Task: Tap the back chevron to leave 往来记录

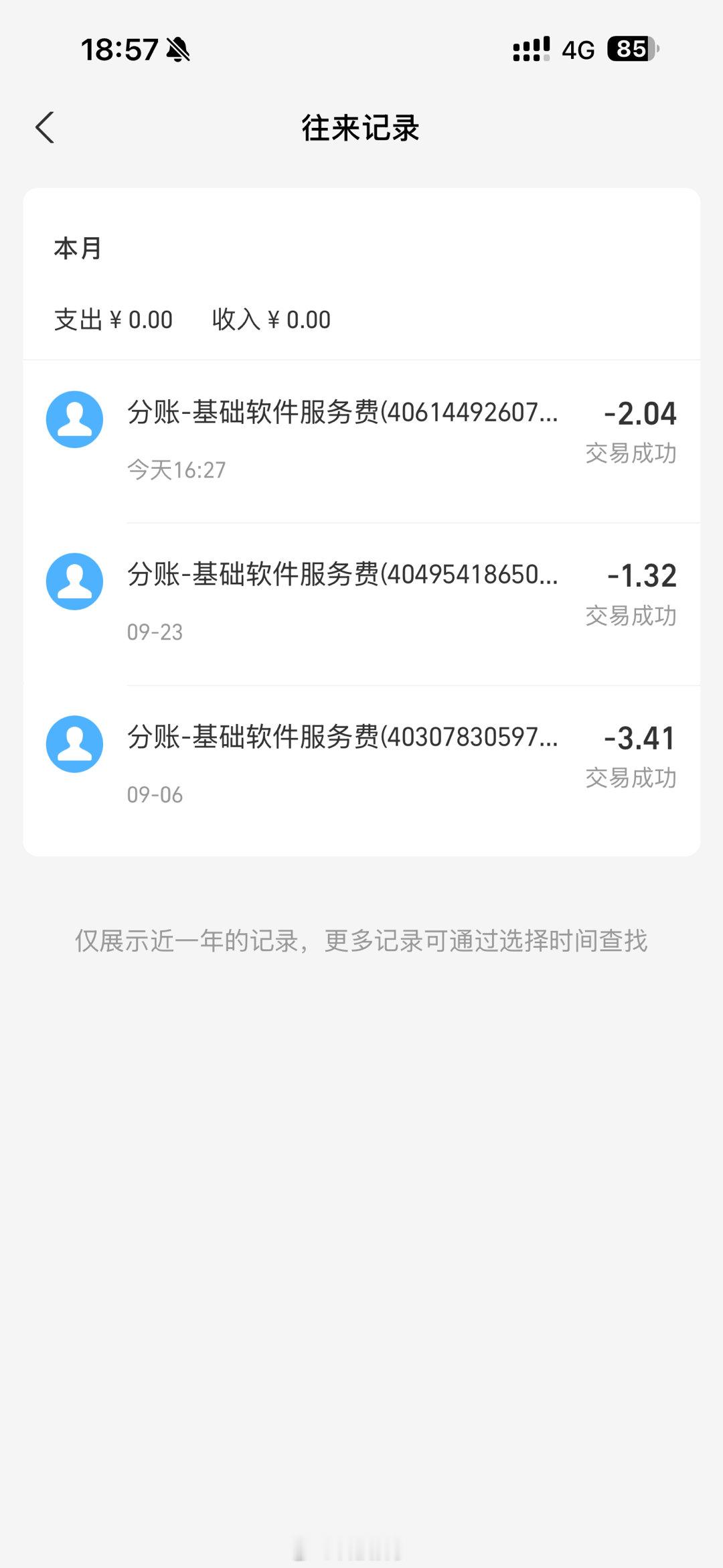Action: coord(44,128)
